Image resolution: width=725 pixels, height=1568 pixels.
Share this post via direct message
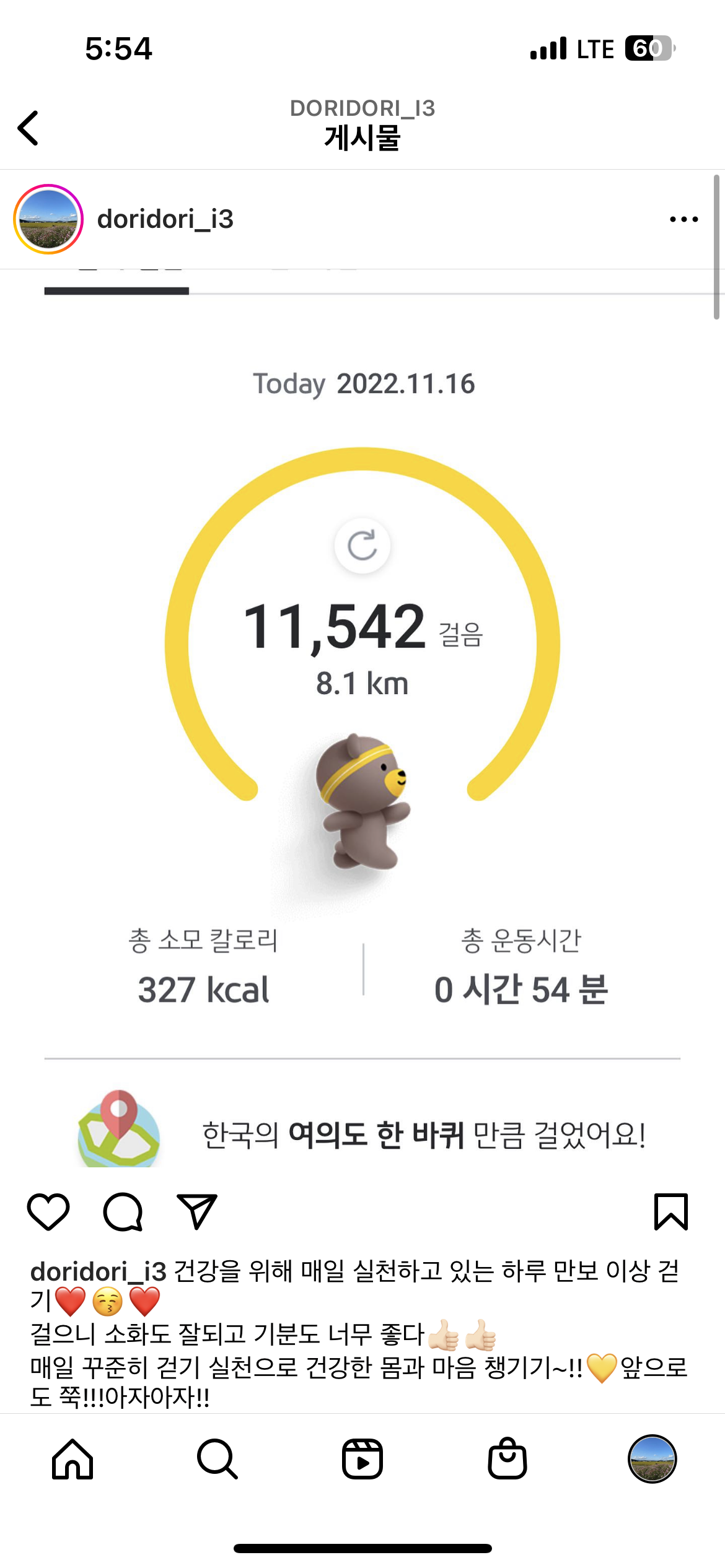(197, 1211)
